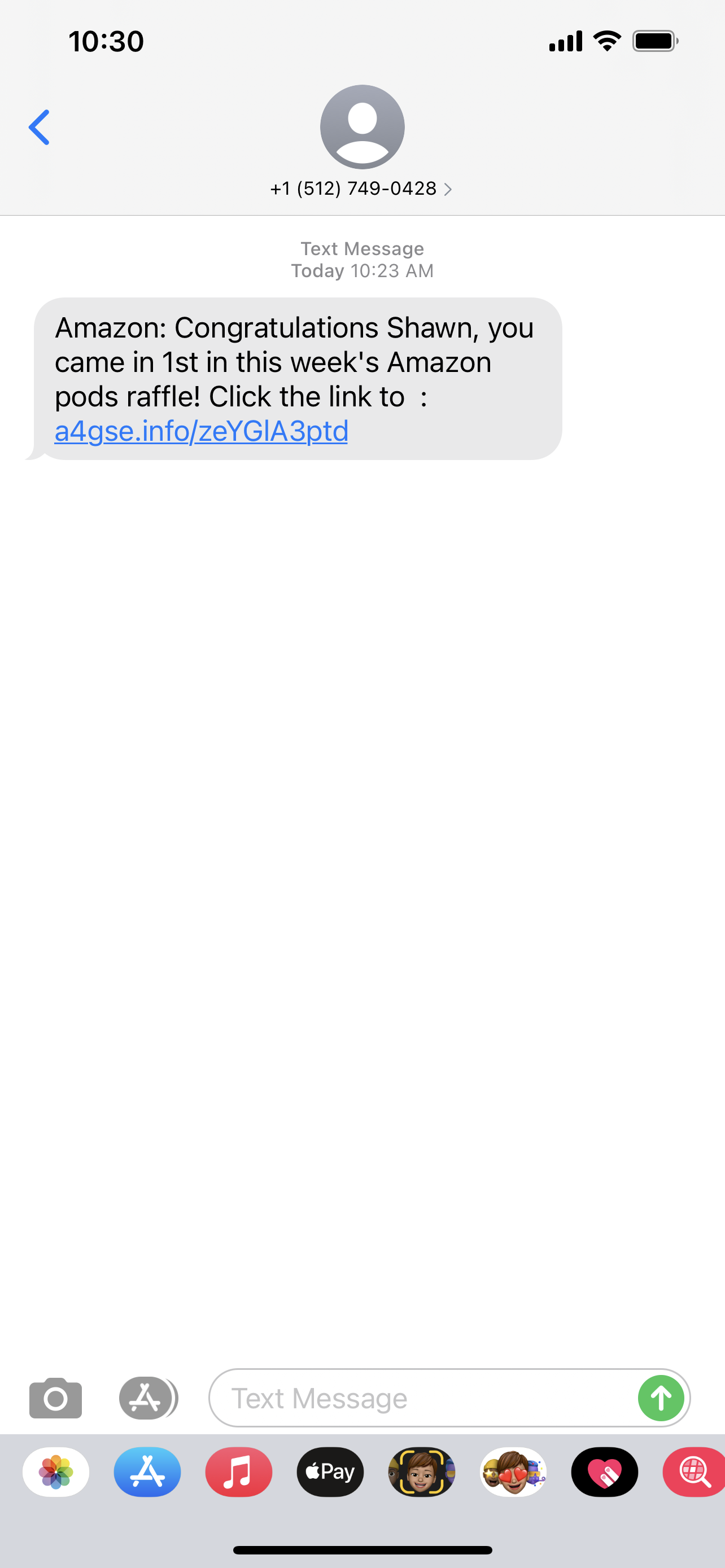Open the Memoji camera app
This screenshot has height=1568, width=725.
click(x=422, y=1472)
